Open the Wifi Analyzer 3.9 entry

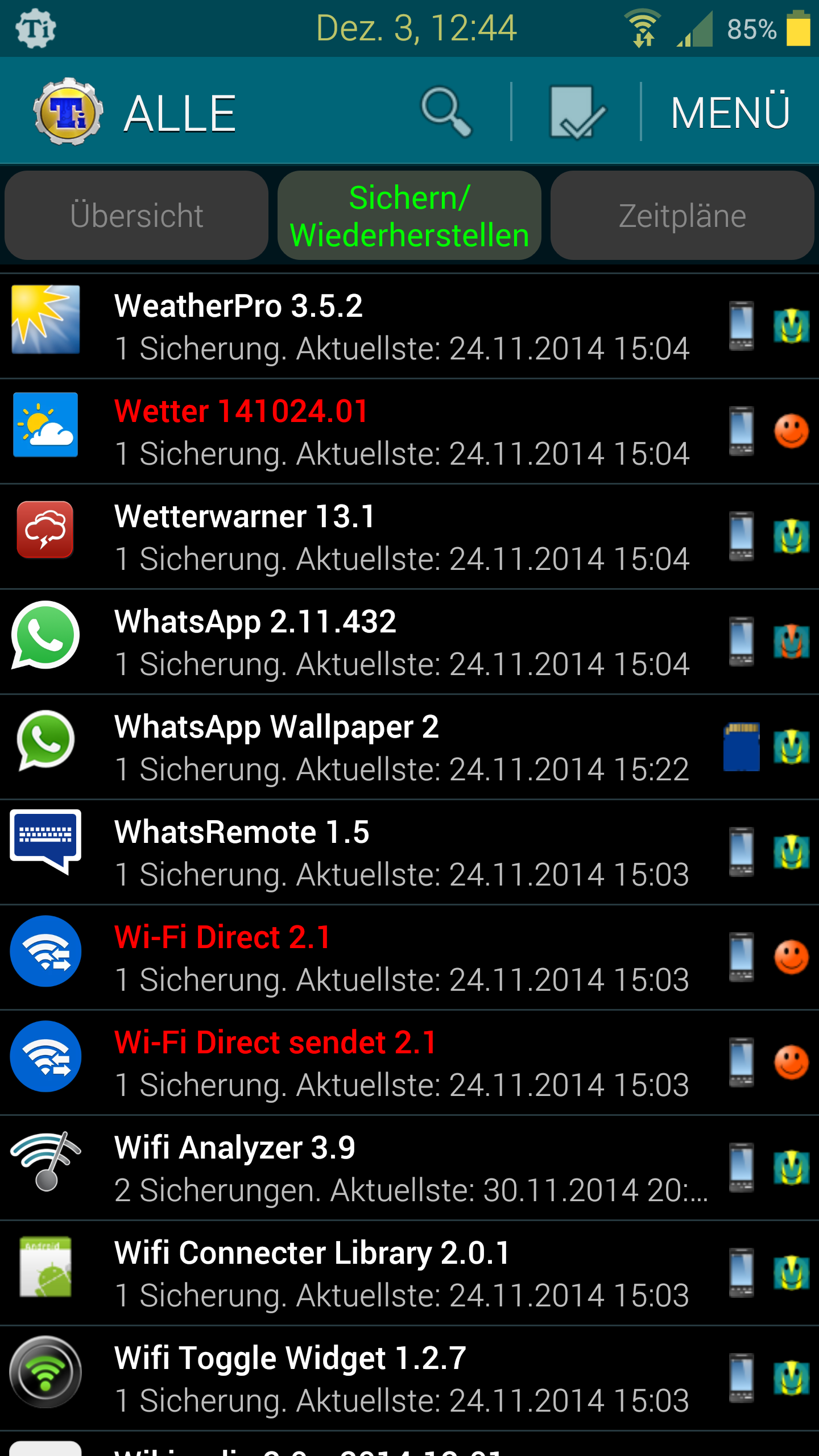(409, 1168)
